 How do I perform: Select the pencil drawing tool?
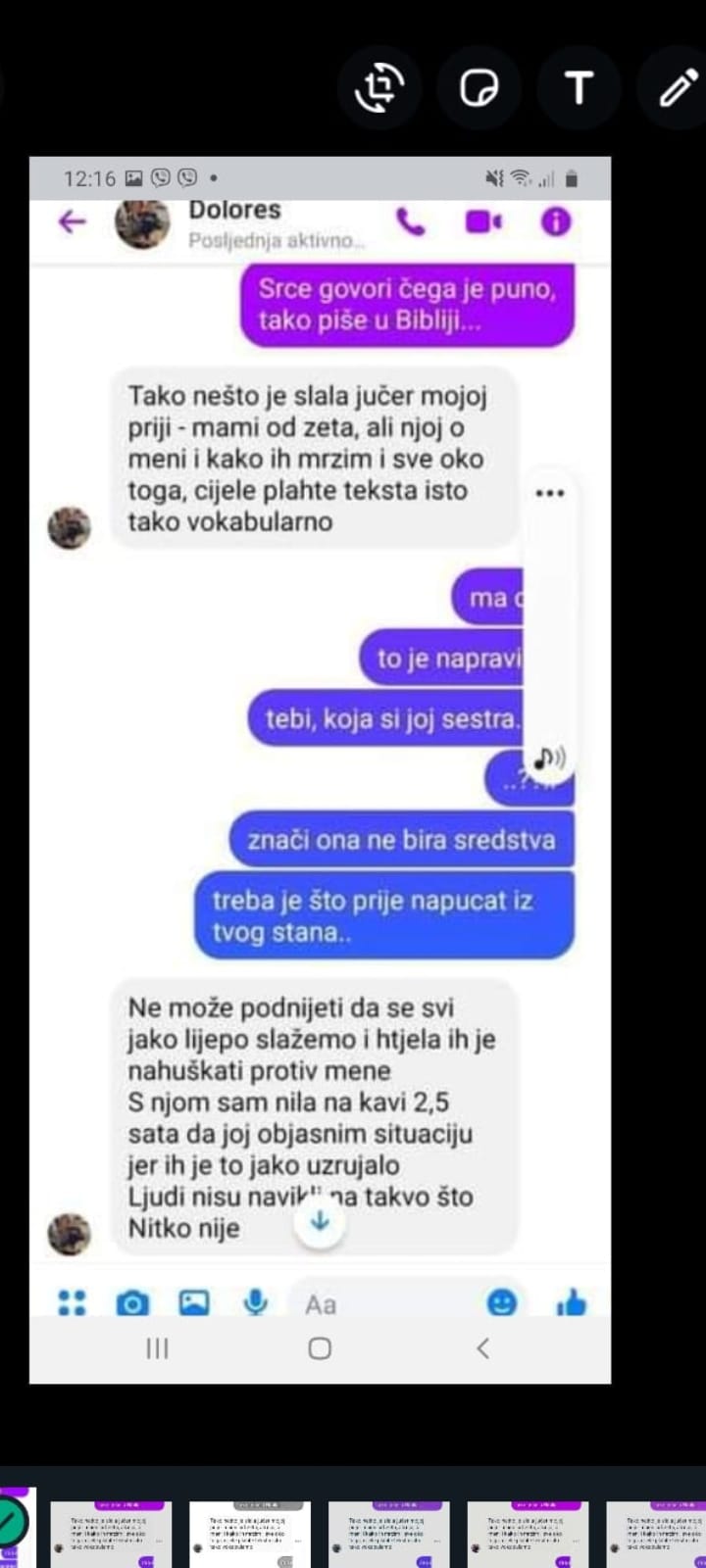point(677,88)
